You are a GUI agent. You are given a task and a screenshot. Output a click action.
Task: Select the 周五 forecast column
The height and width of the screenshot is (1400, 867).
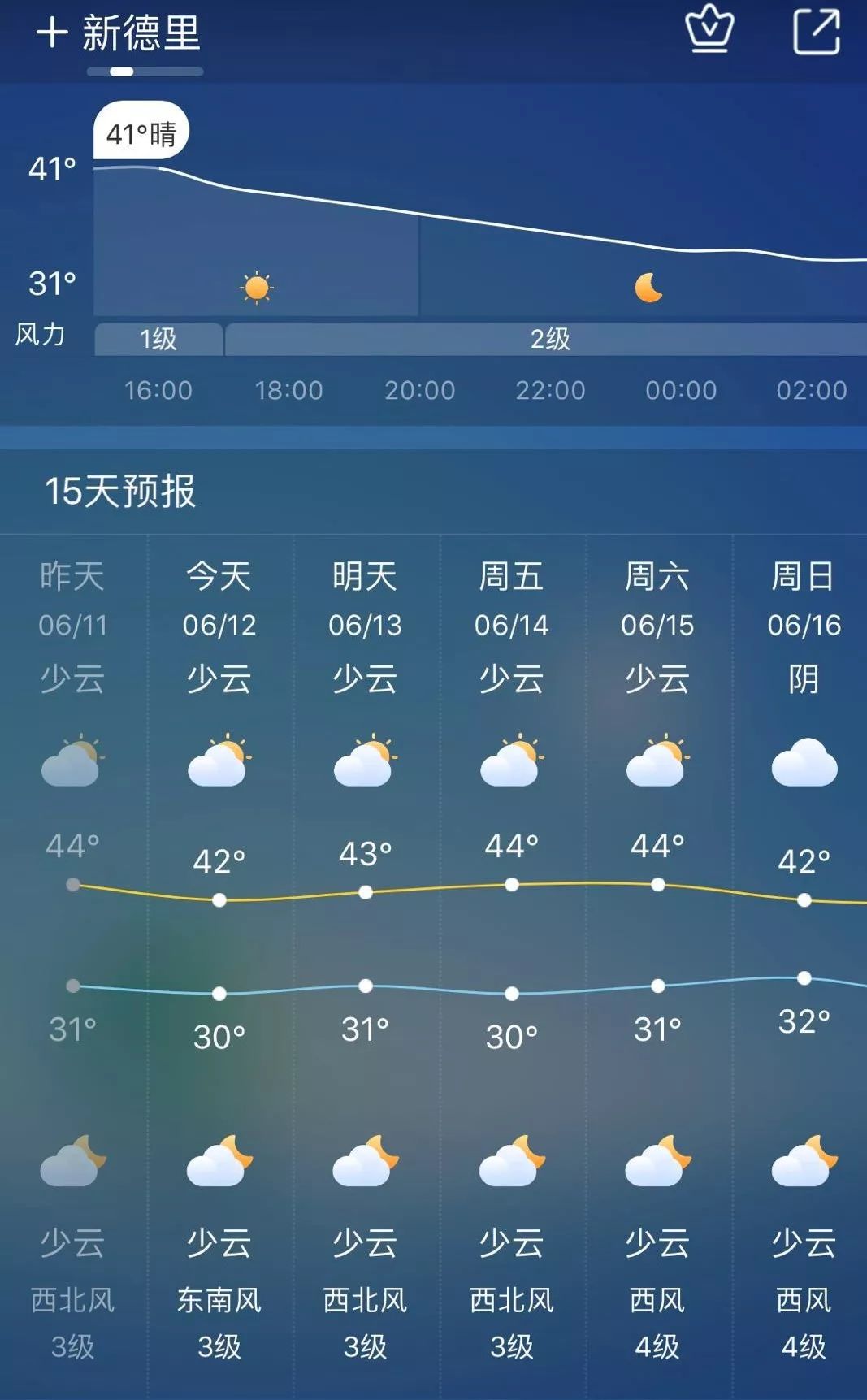[x=511, y=577]
